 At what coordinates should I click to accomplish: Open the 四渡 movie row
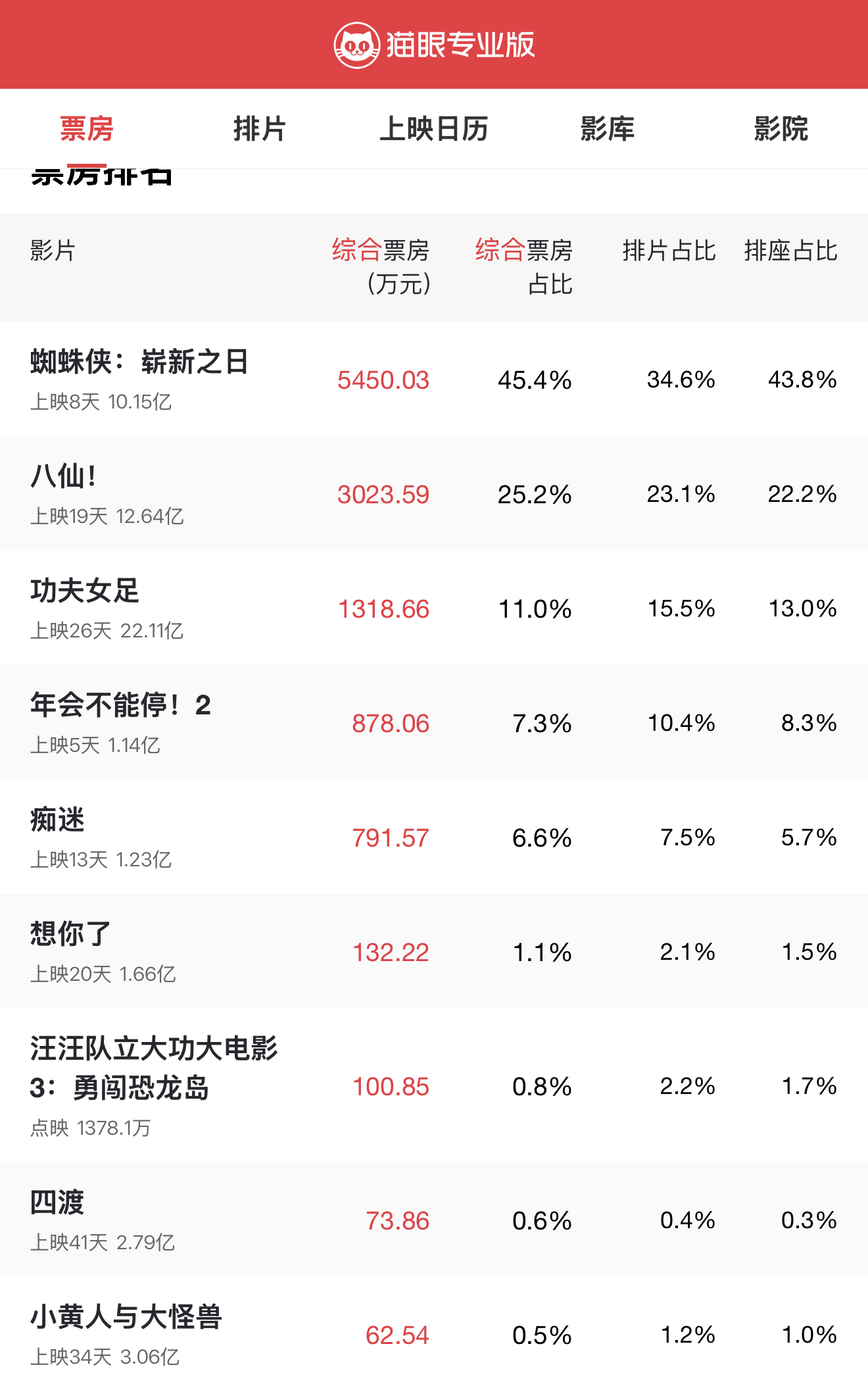click(434, 1220)
